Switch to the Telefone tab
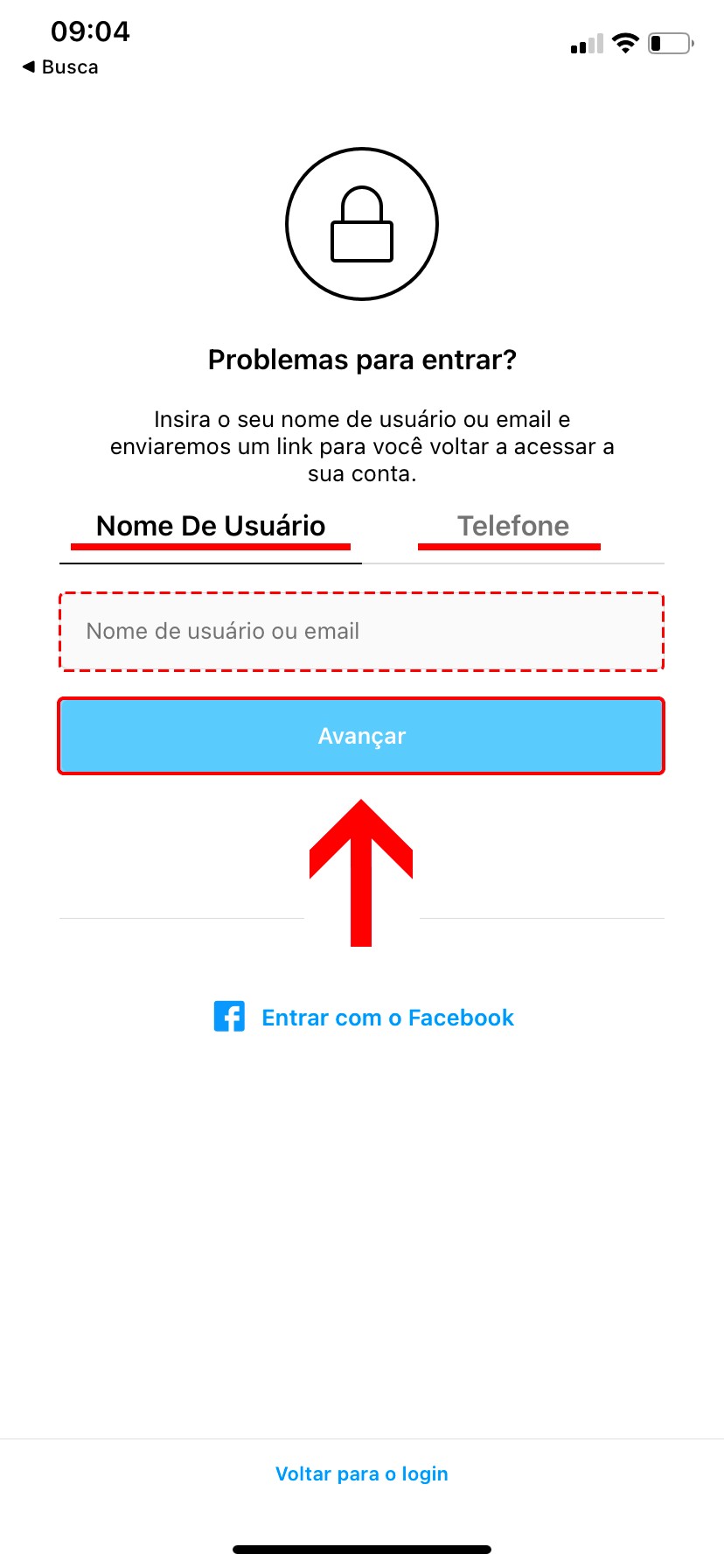The image size is (724, 1568). [513, 527]
